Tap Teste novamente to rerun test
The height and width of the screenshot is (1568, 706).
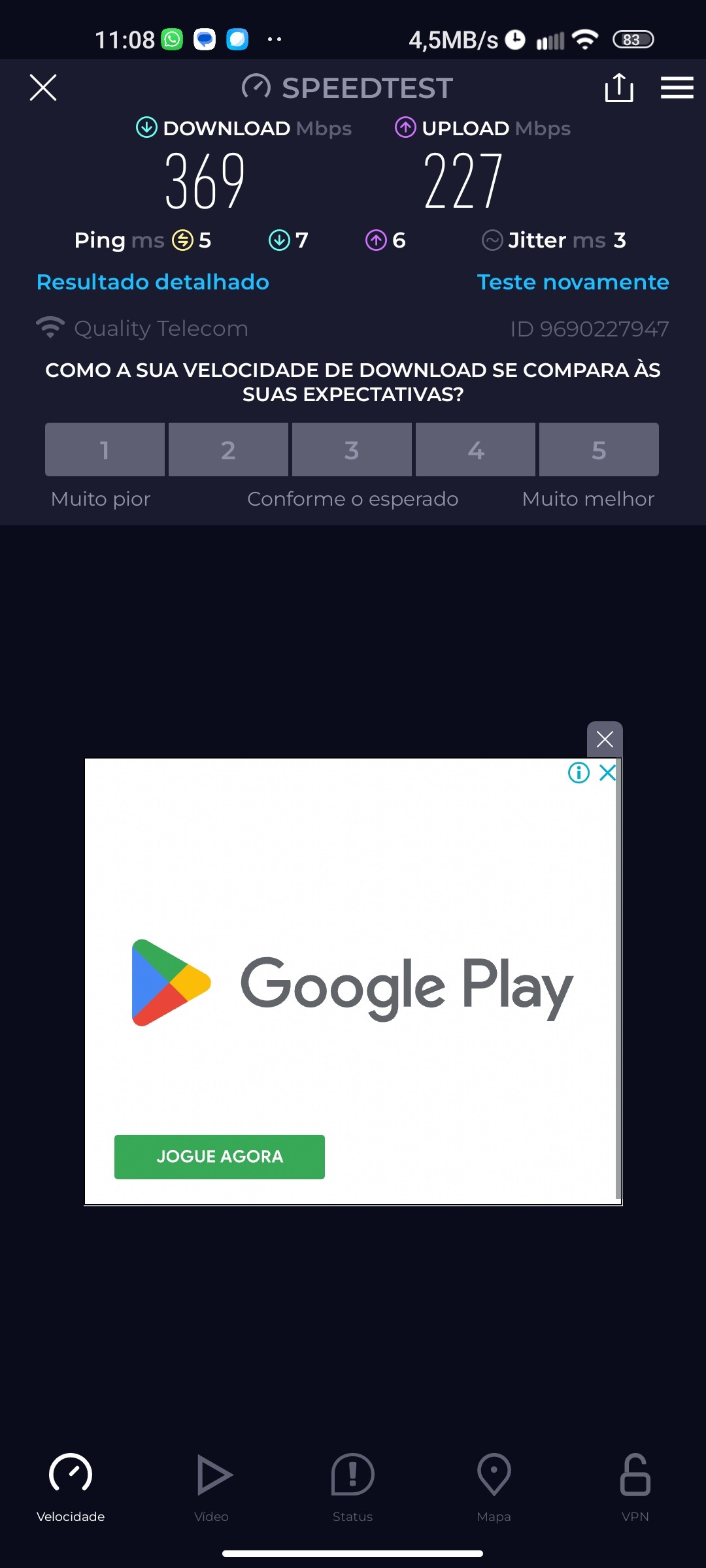573,282
